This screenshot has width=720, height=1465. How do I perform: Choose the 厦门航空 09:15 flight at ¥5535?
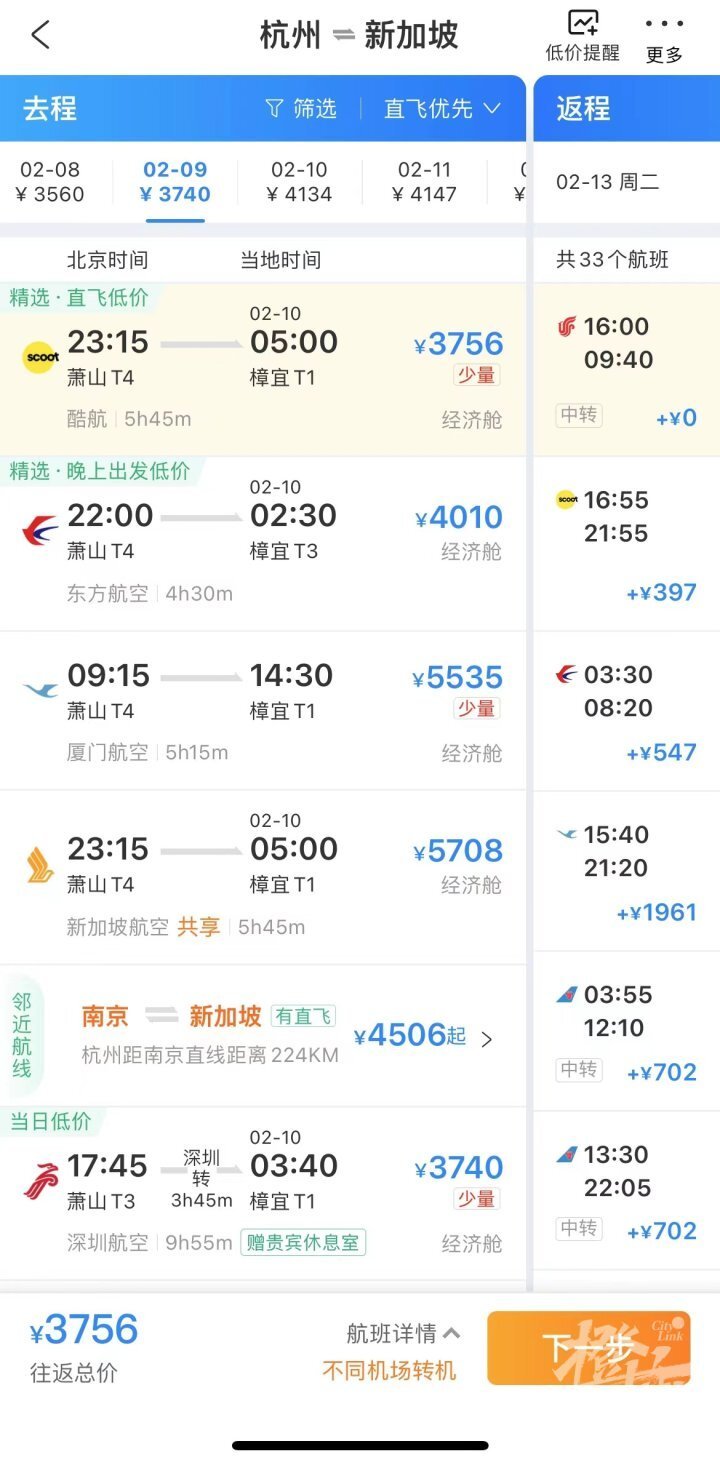(x=263, y=711)
